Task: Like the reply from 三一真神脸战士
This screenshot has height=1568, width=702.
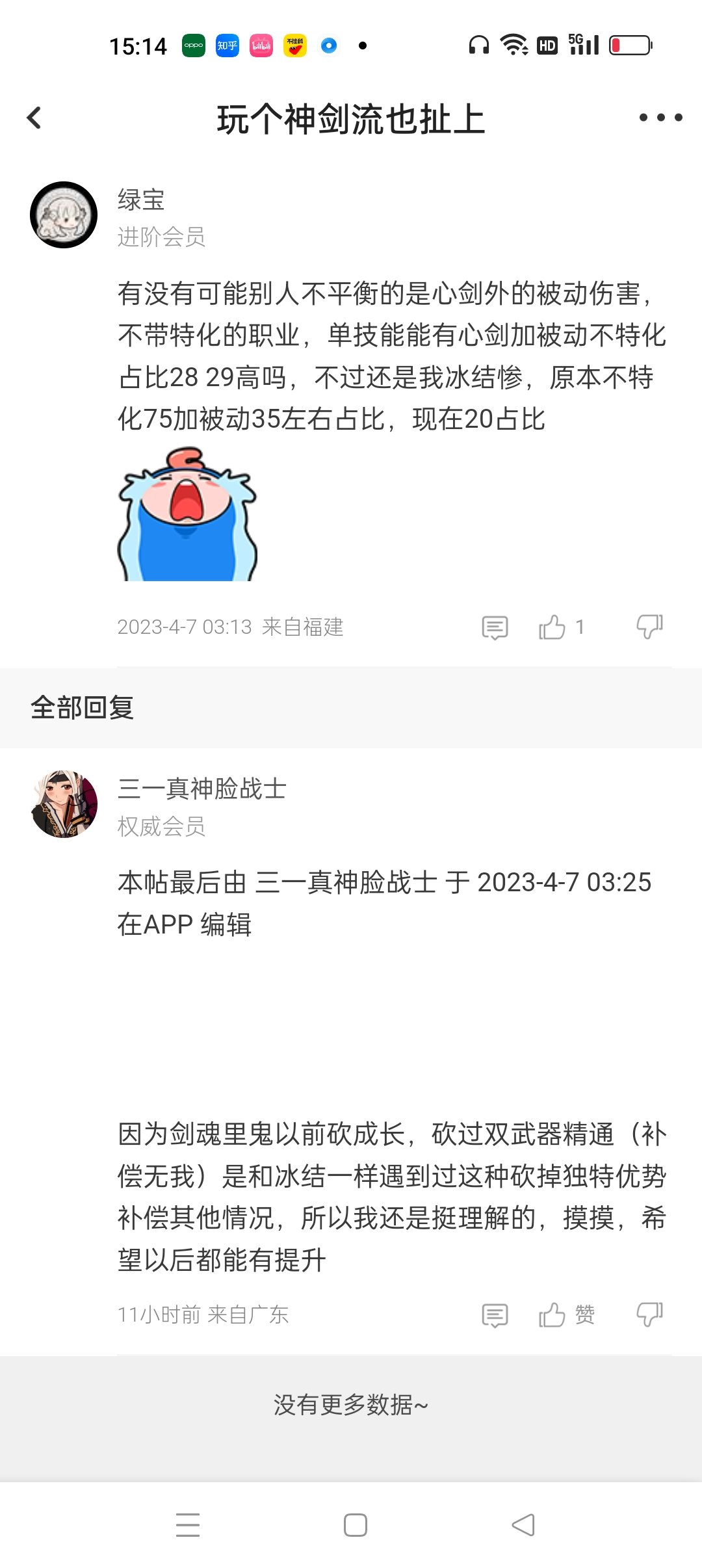Action: [552, 1315]
